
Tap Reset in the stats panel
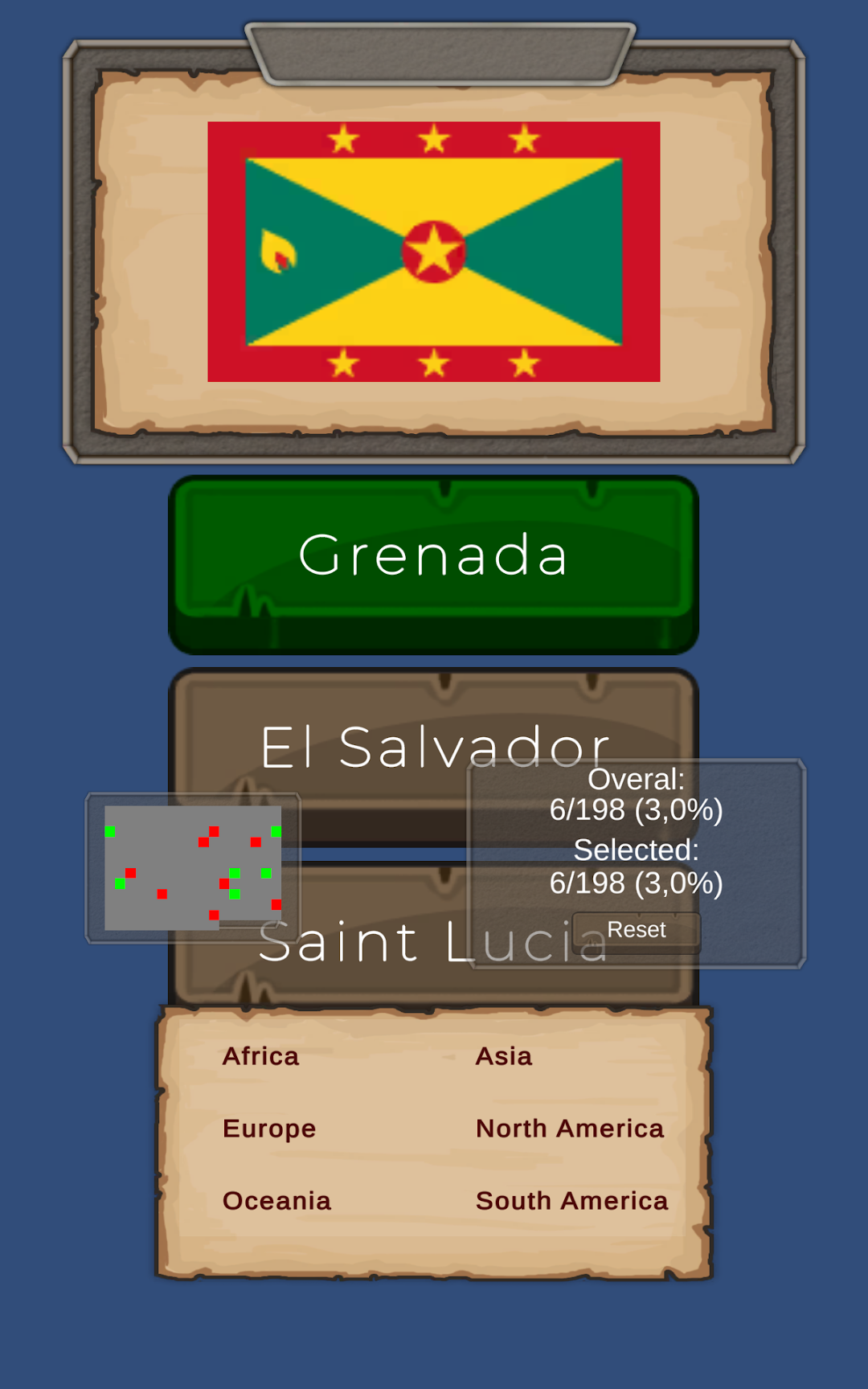click(636, 930)
